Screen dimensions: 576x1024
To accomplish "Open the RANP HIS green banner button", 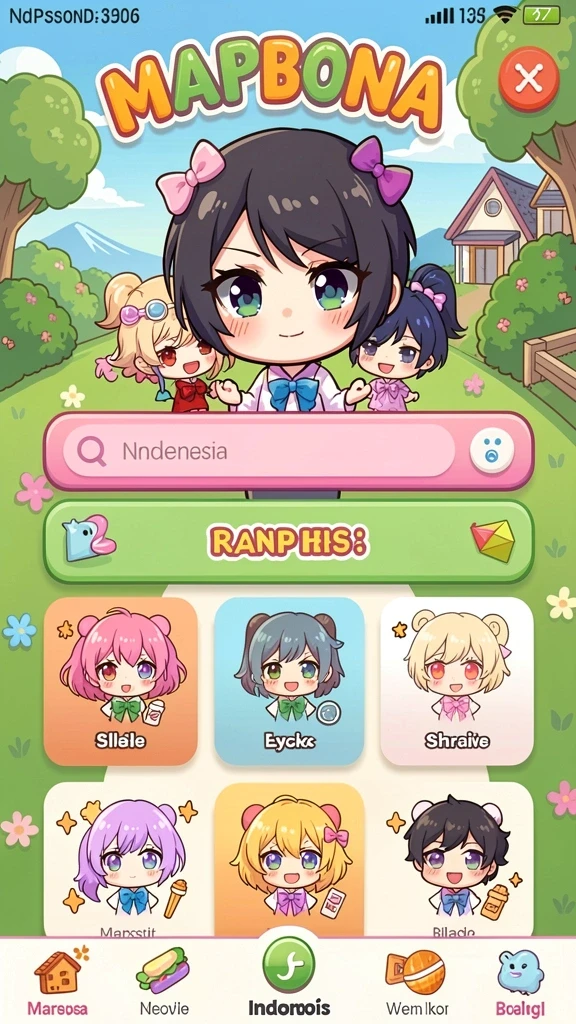I will pos(289,542).
